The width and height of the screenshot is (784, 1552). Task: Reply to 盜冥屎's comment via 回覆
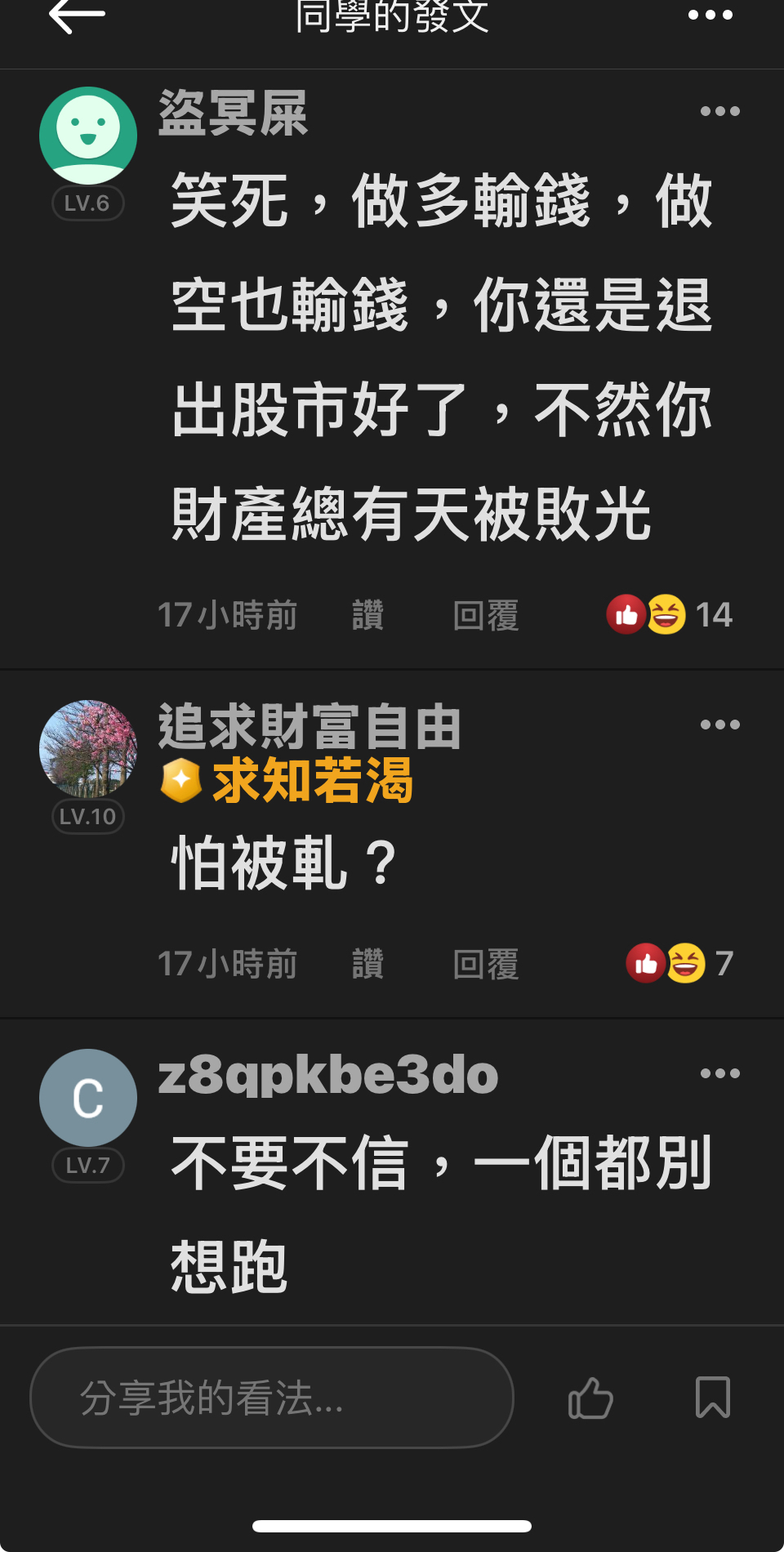[x=486, y=615]
